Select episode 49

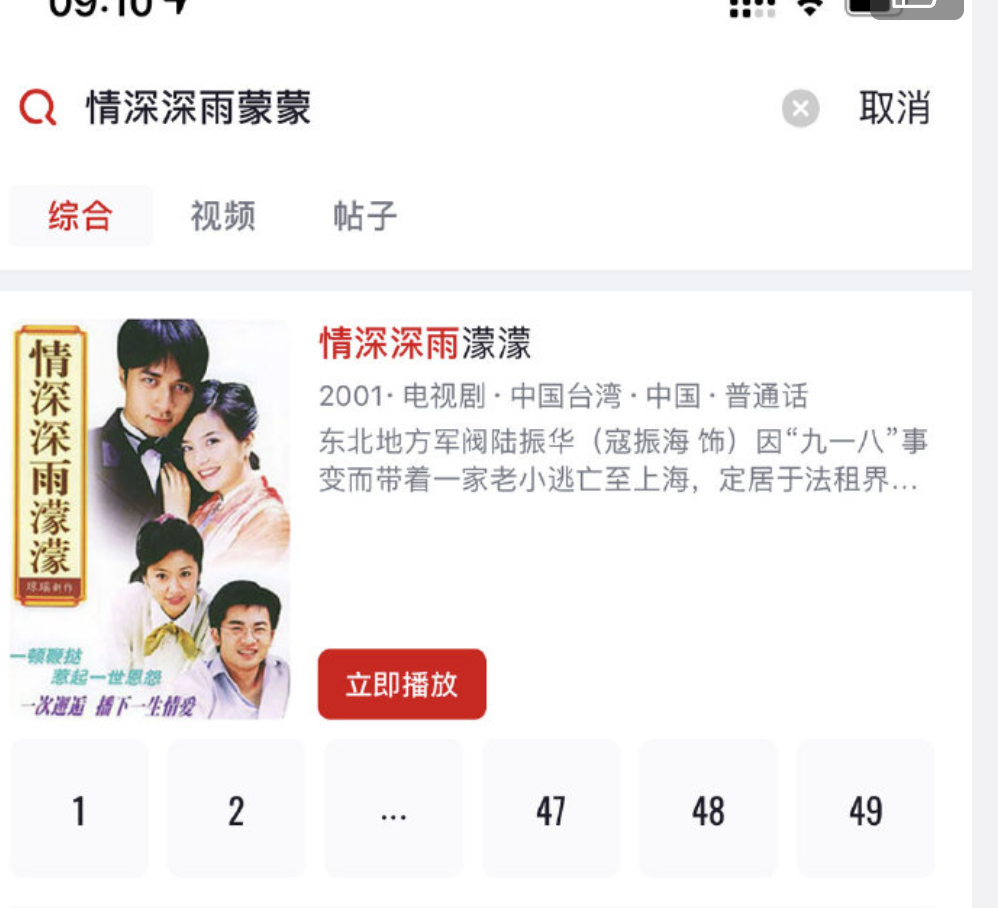[865, 809]
